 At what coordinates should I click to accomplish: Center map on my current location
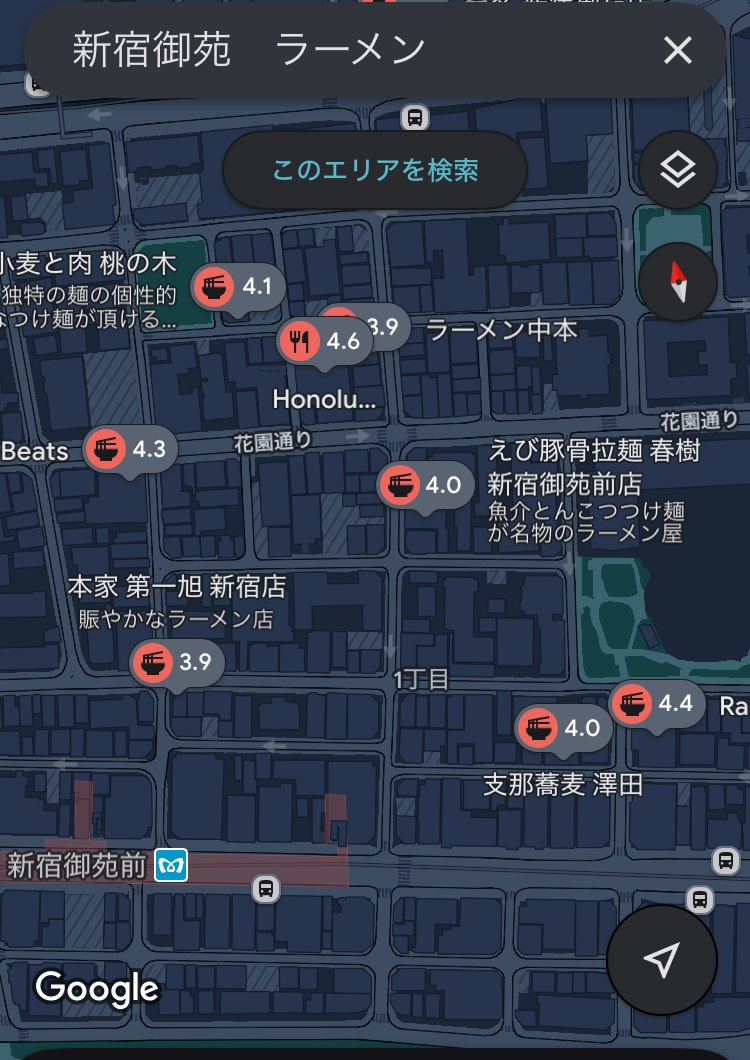661,960
